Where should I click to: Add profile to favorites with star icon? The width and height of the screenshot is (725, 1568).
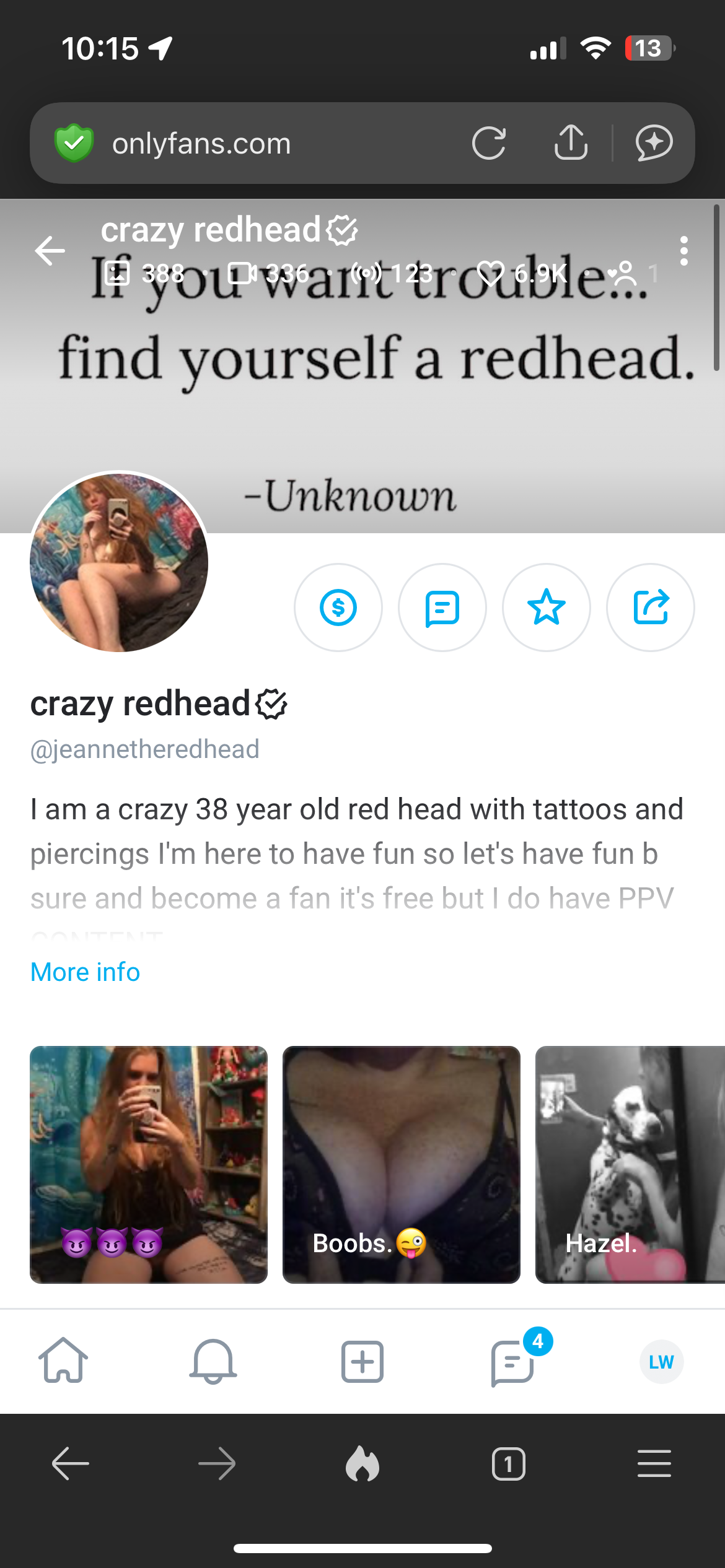point(547,608)
